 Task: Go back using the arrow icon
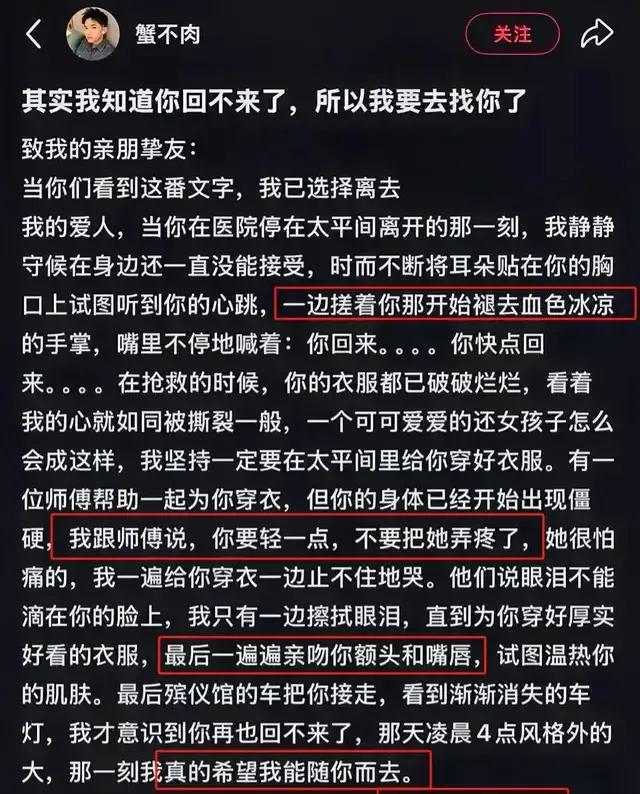pos(33,34)
